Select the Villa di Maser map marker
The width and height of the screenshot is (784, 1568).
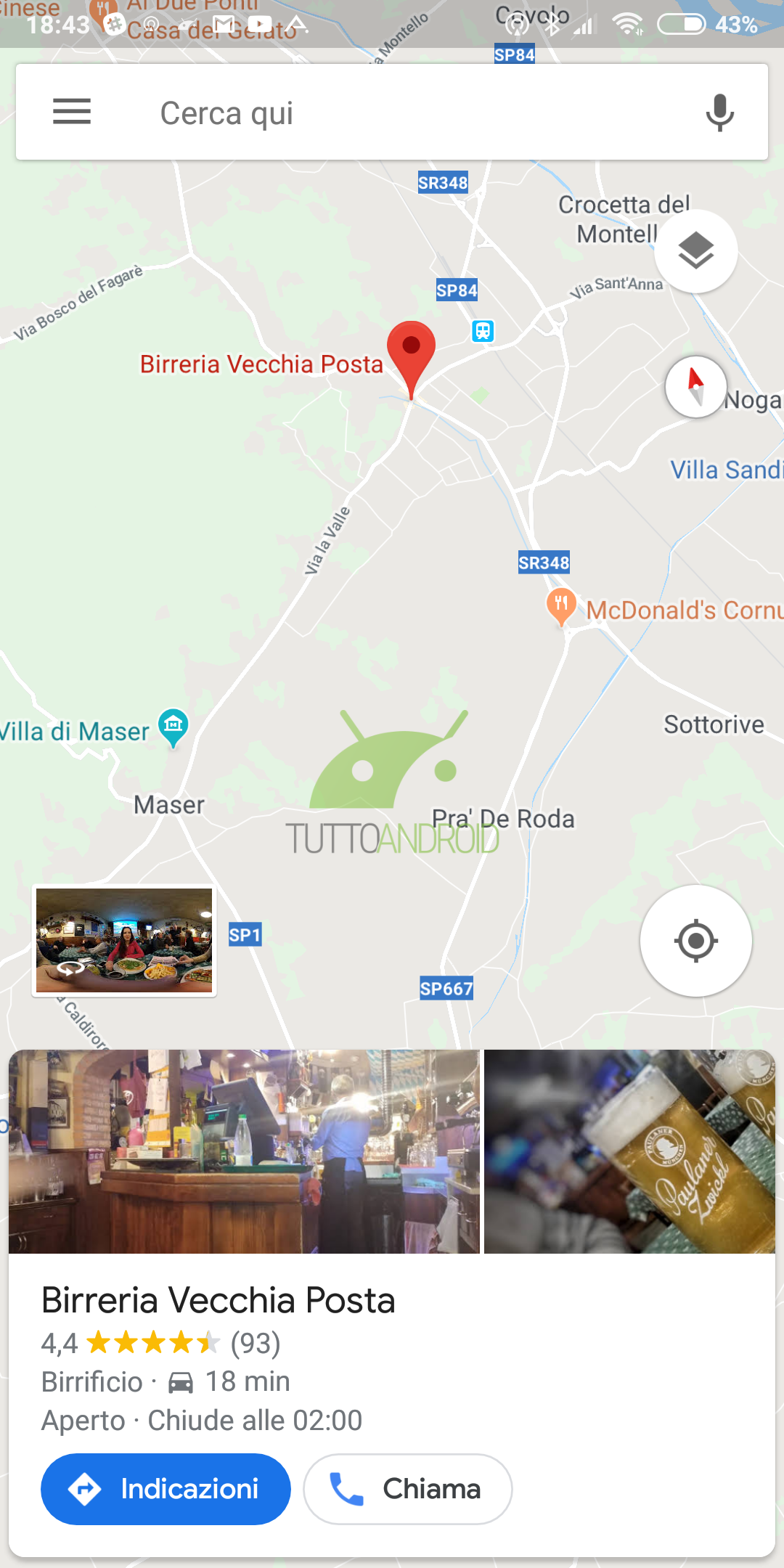[173, 727]
